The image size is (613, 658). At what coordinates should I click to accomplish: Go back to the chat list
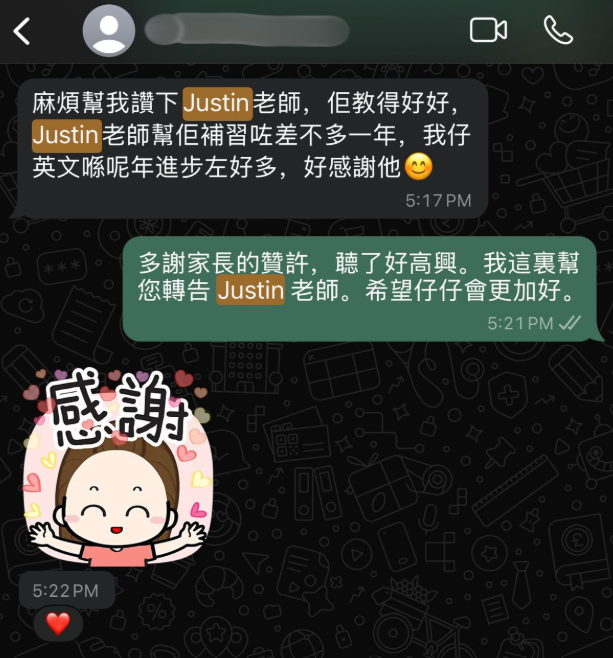tap(21, 31)
